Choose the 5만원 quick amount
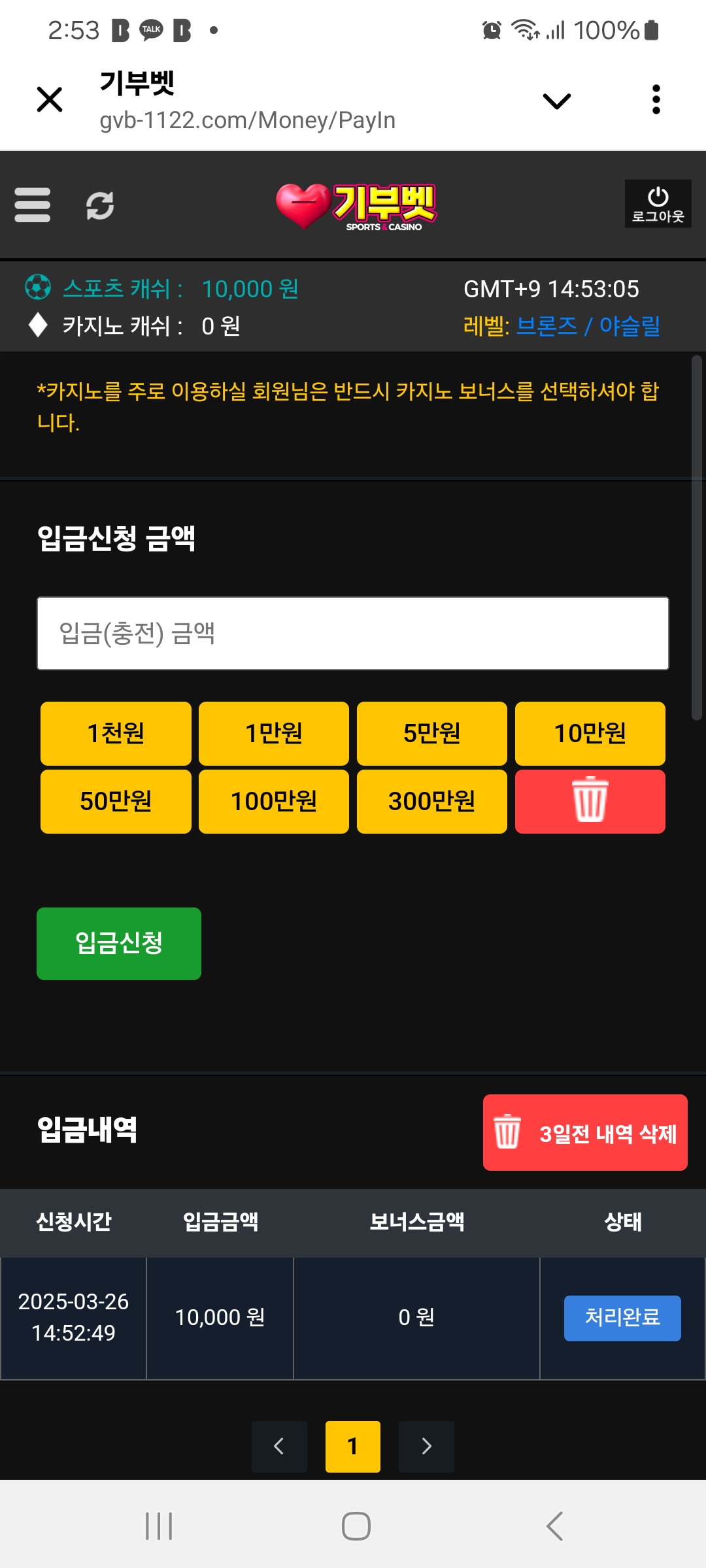 coord(432,733)
